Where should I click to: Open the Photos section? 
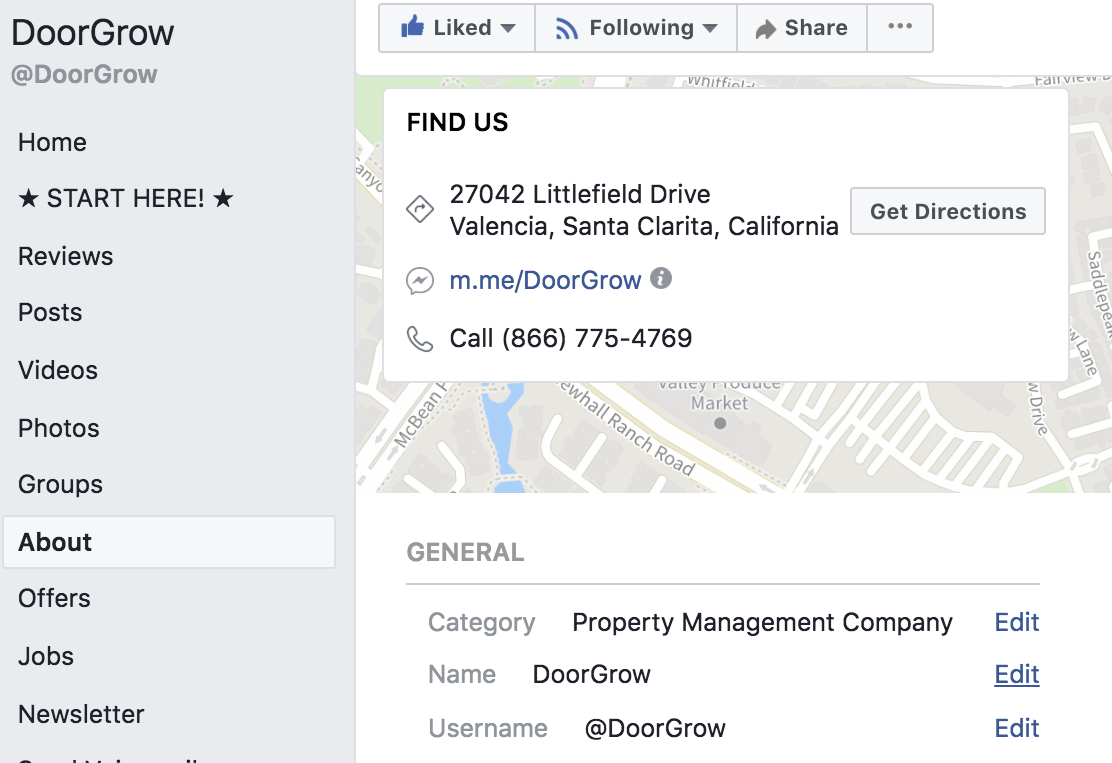point(59,428)
